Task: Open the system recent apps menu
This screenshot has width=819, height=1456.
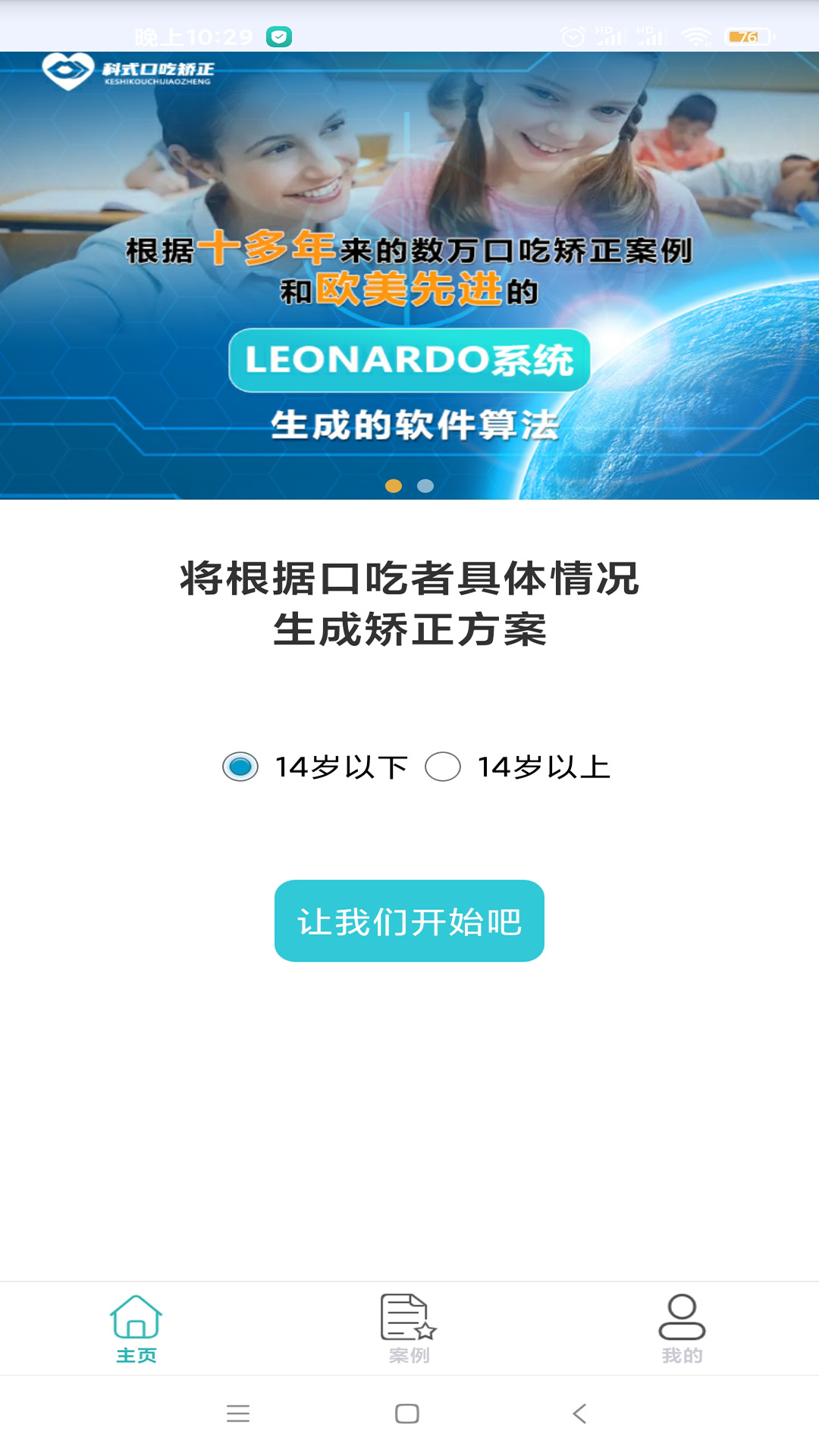Action: [x=238, y=1414]
